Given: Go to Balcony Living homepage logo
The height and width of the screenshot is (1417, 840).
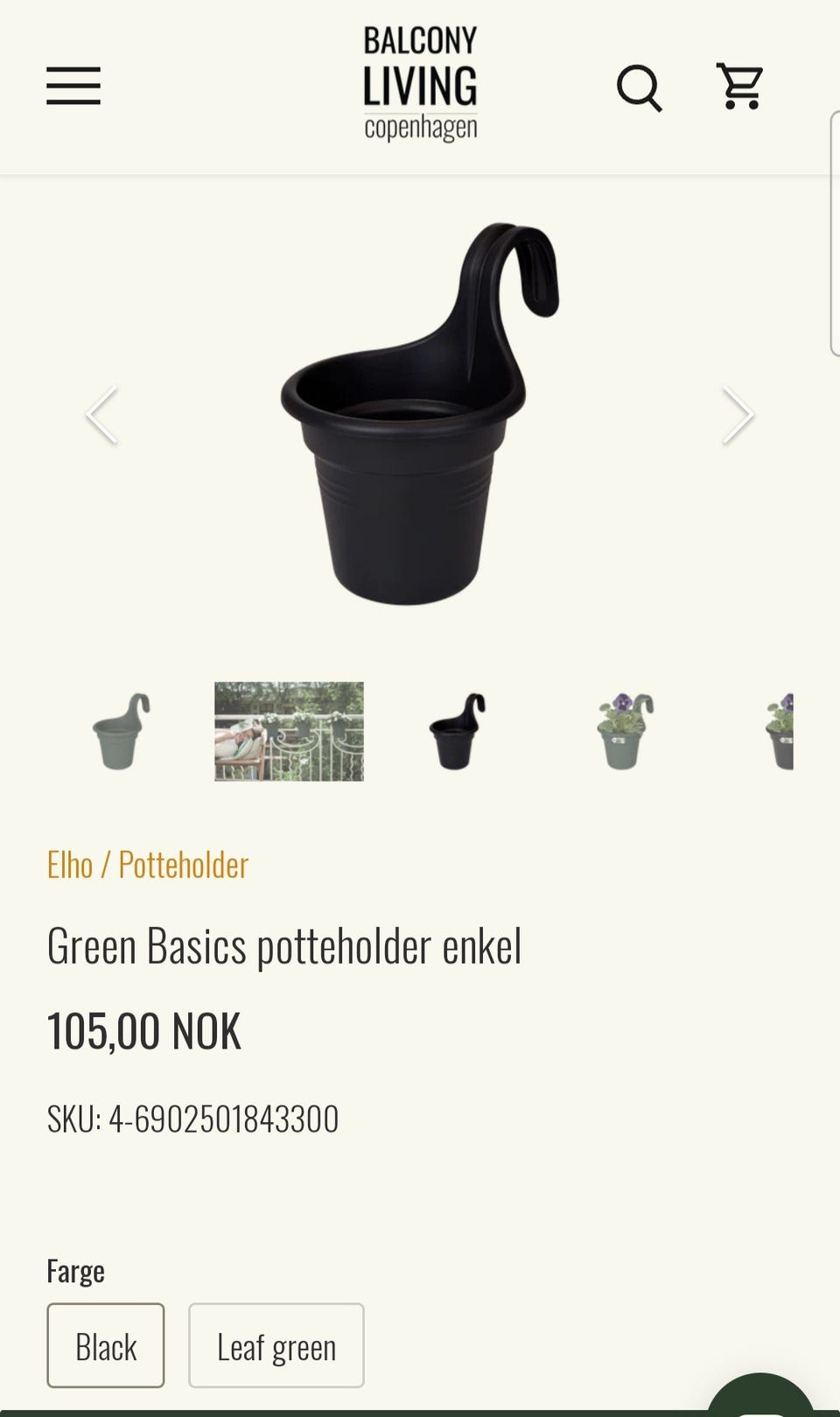Looking at the screenshot, I should [420, 85].
